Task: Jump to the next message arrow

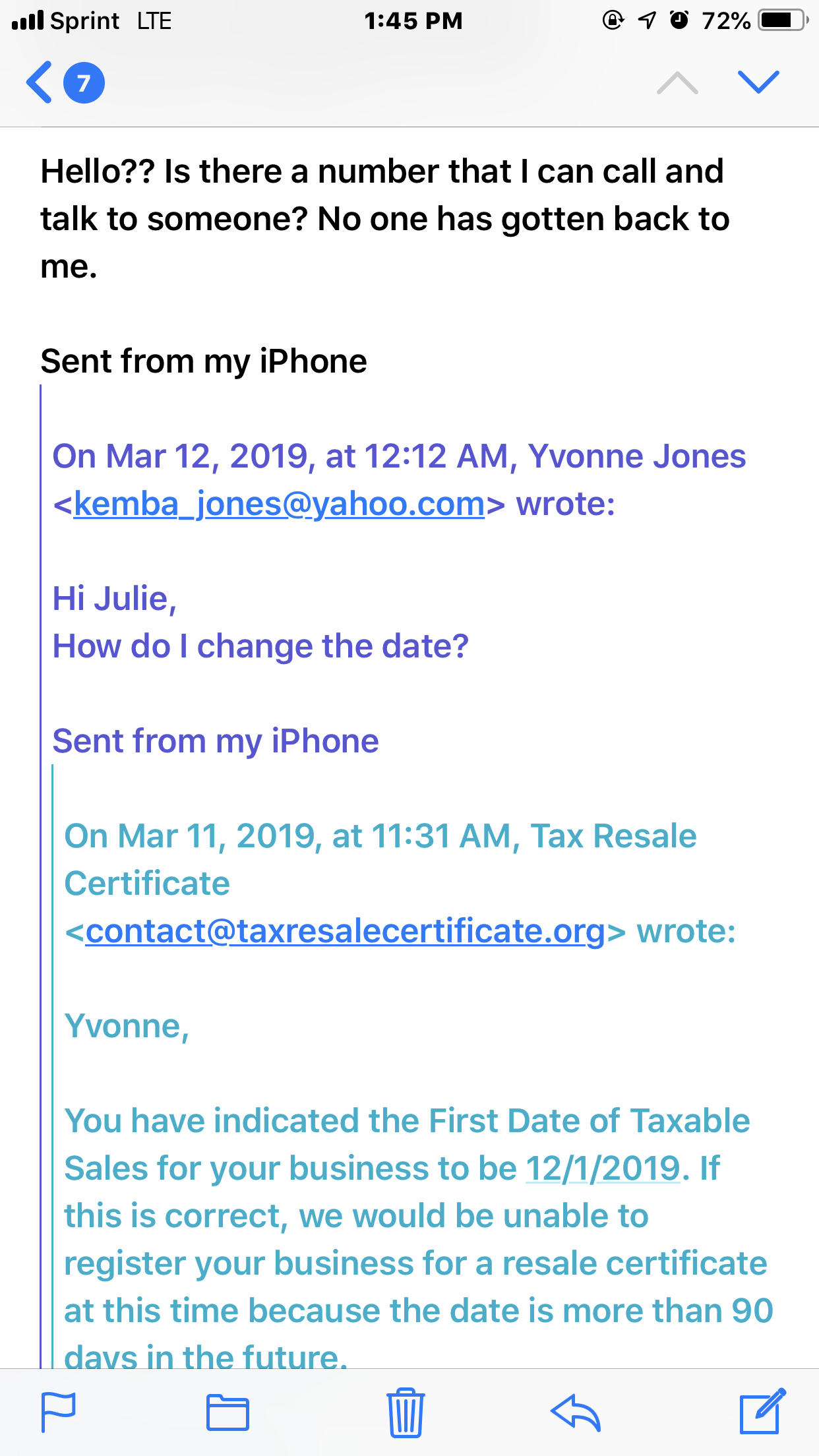Action: tap(758, 82)
